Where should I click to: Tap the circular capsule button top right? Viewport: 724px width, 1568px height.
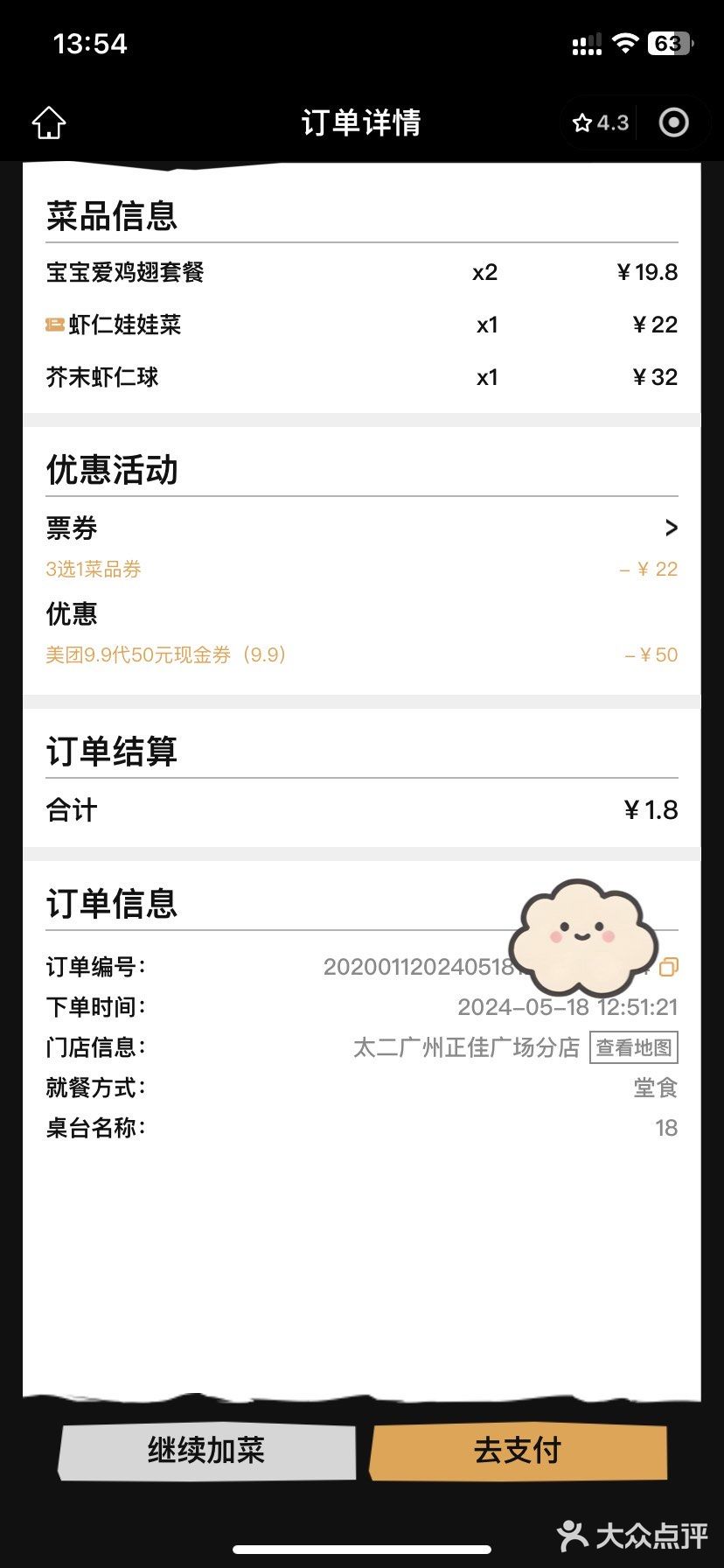pyautogui.click(x=673, y=122)
